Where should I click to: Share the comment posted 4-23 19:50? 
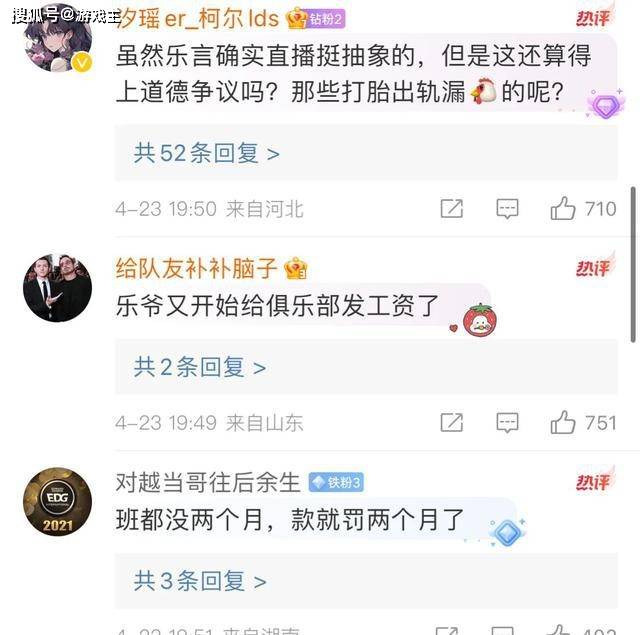(x=452, y=209)
